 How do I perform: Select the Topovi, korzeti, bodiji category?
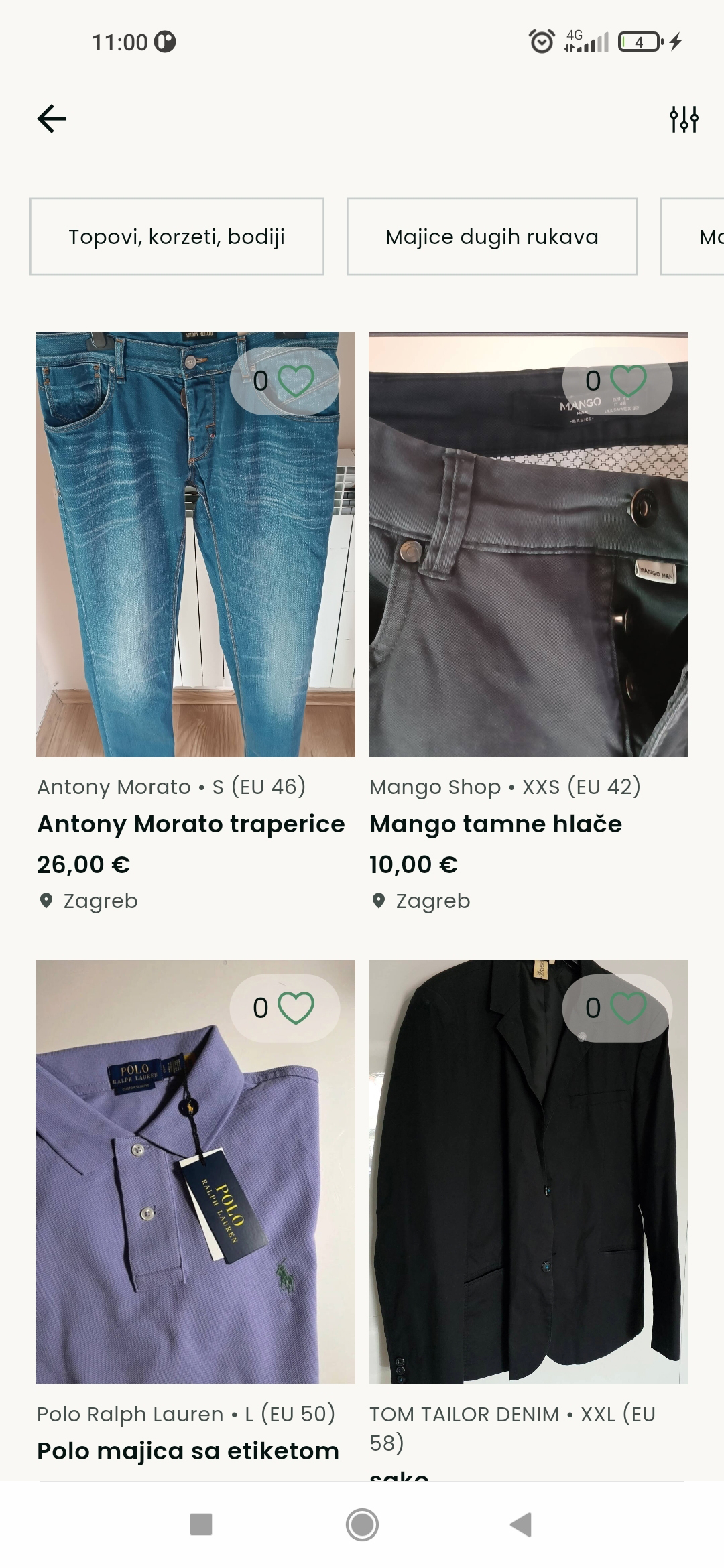[x=177, y=237]
